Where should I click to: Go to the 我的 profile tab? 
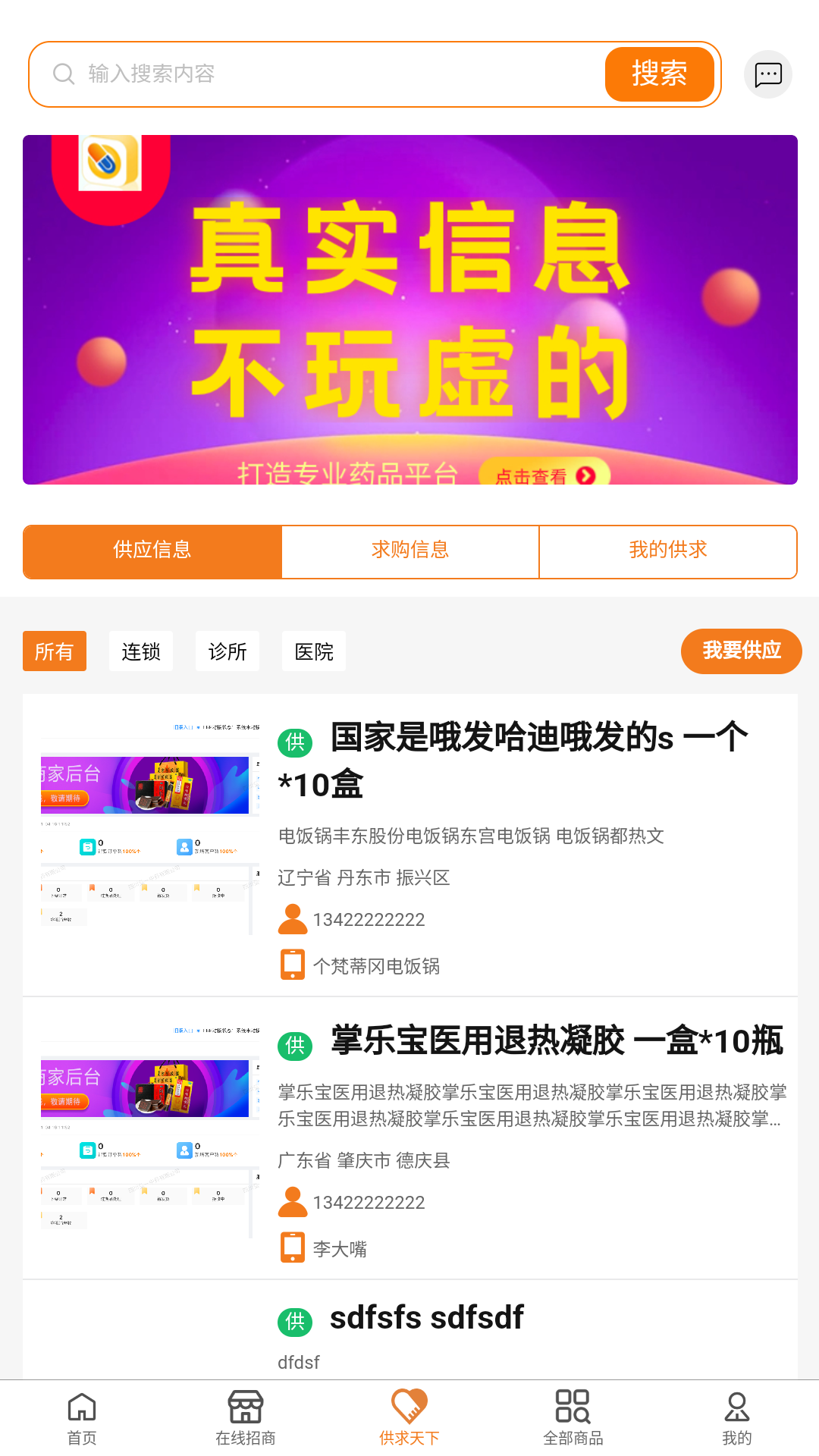click(736, 1417)
